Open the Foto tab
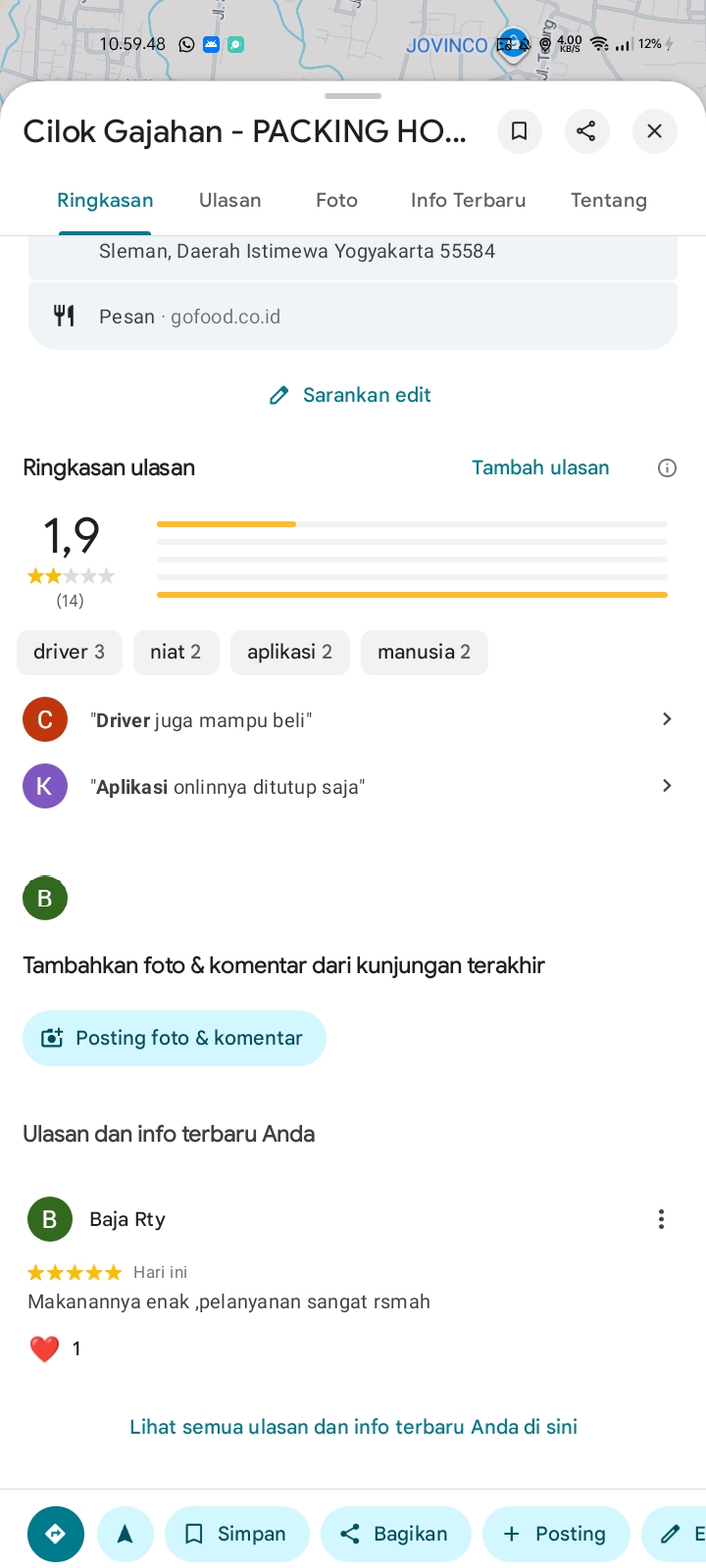This screenshot has width=706, height=1568. tap(336, 200)
